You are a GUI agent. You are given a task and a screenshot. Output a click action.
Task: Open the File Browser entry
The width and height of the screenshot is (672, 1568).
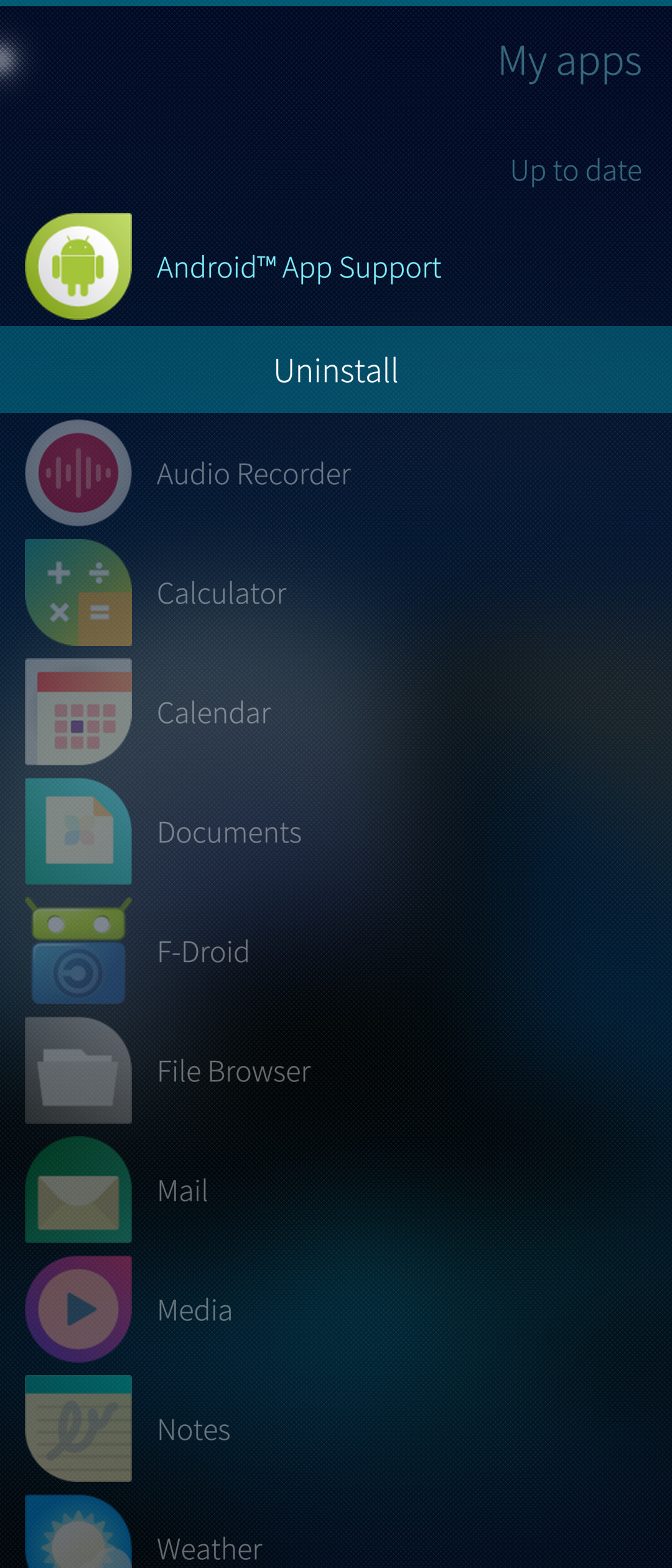point(234,1071)
